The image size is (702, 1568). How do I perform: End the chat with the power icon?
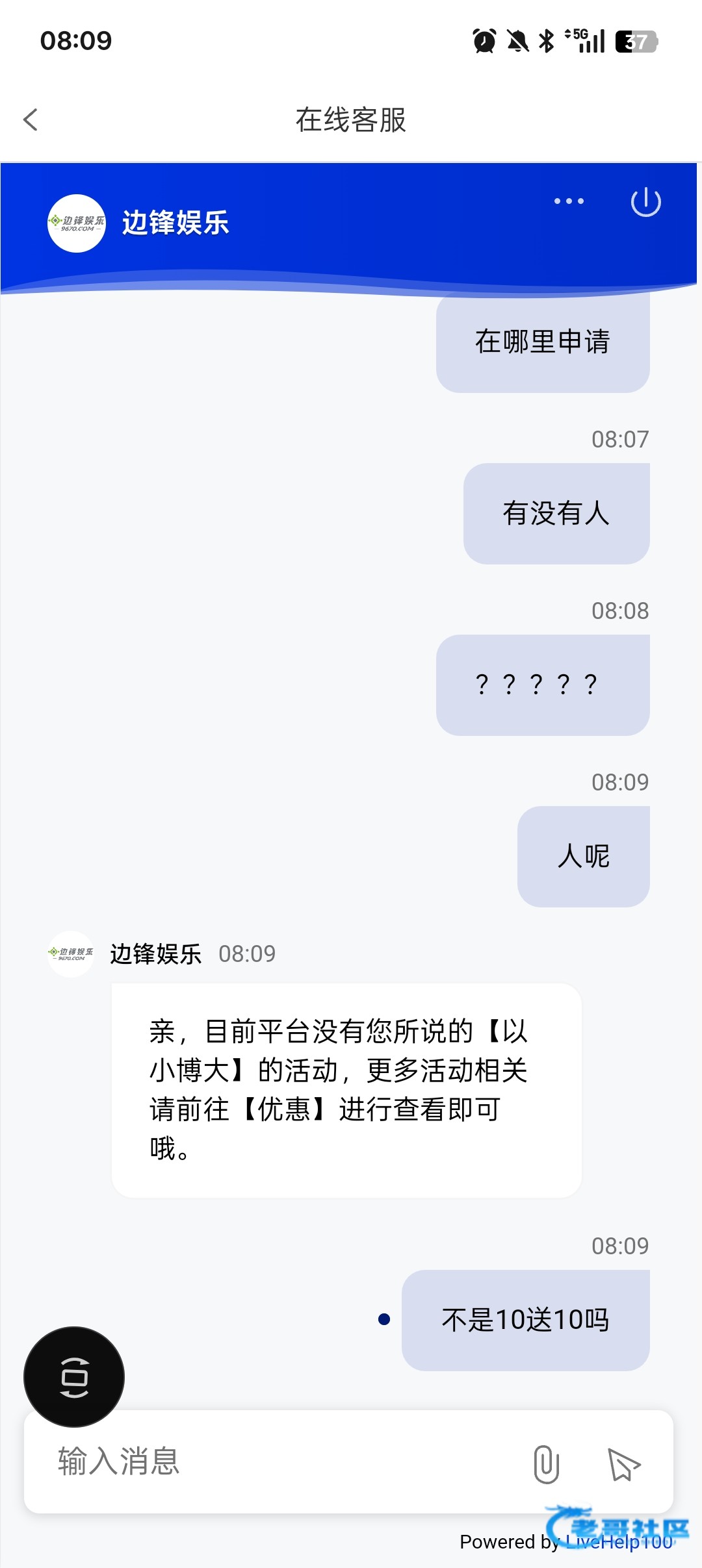tap(645, 202)
